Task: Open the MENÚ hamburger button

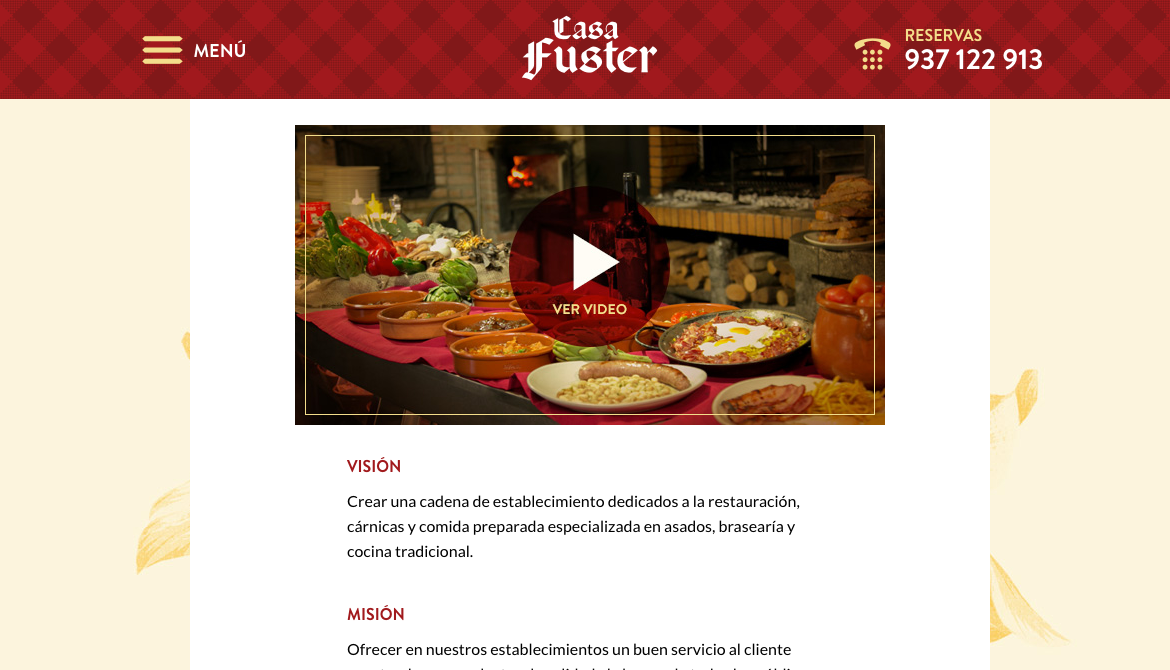Action: (x=194, y=50)
